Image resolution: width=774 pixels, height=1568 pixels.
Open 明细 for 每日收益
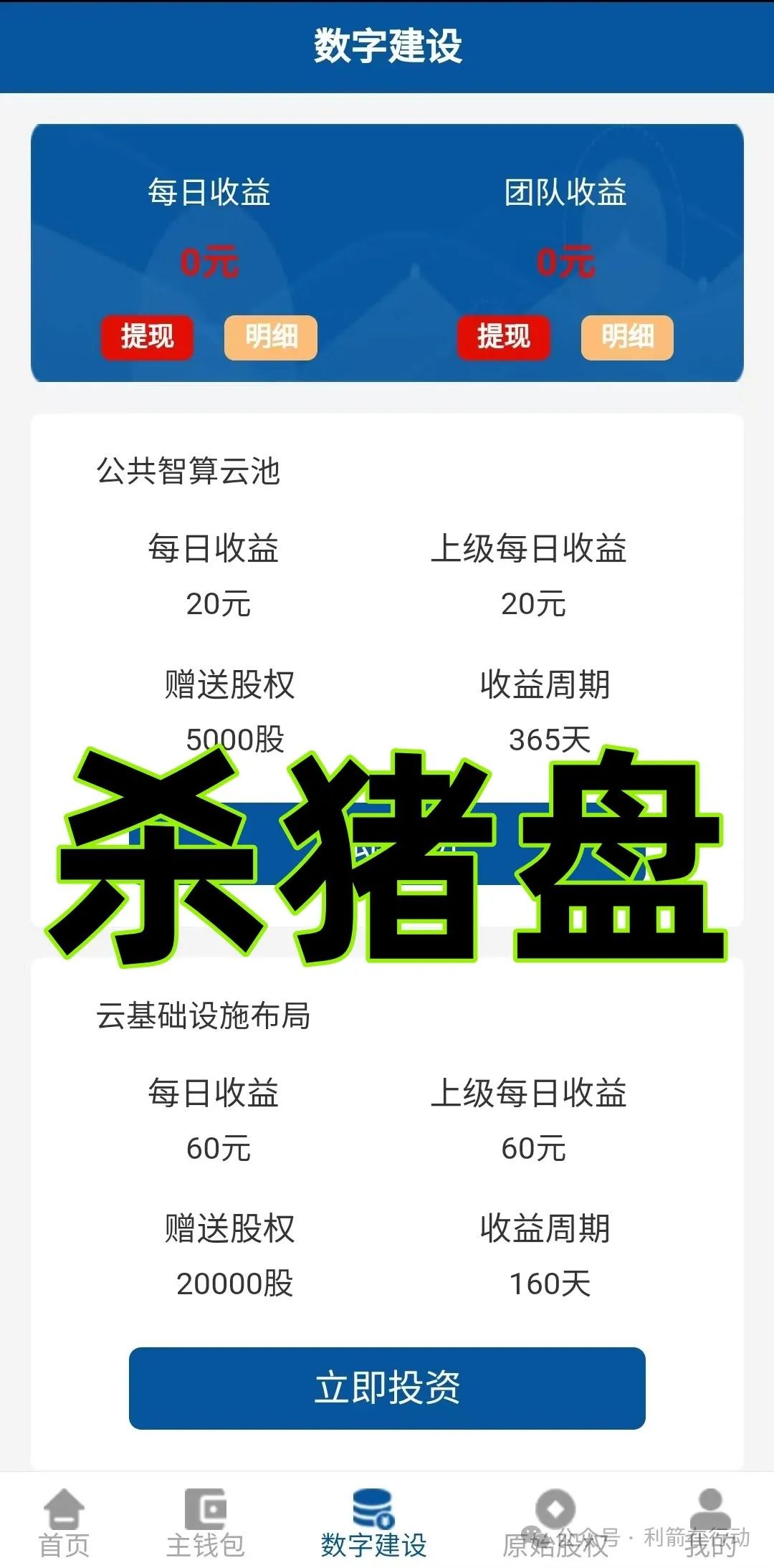click(271, 337)
